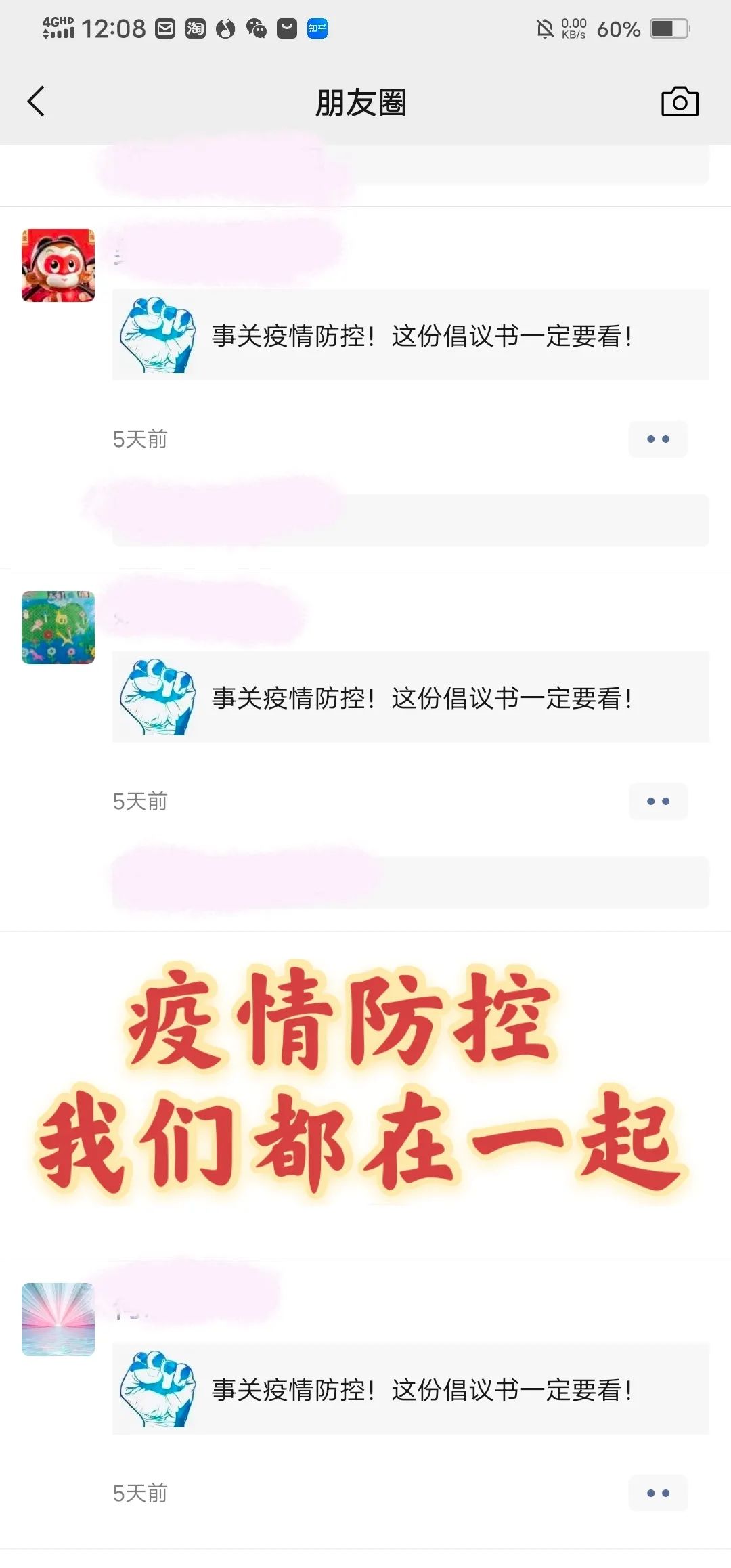Open the red monkey avatar's profile
The width and height of the screenshot is (731, 1568).
click(x=58, y=265)
